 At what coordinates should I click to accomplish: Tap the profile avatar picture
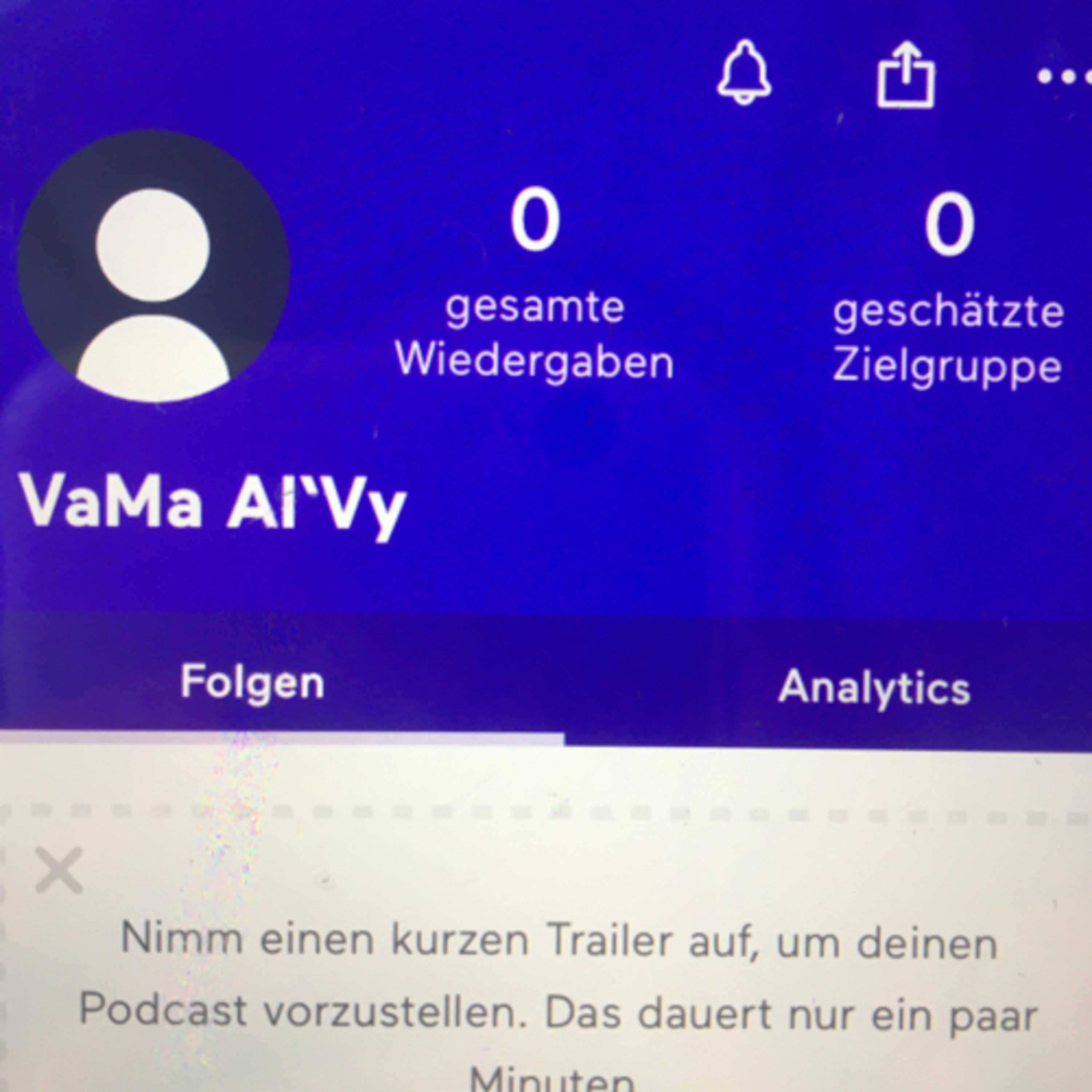click(154, 266)
